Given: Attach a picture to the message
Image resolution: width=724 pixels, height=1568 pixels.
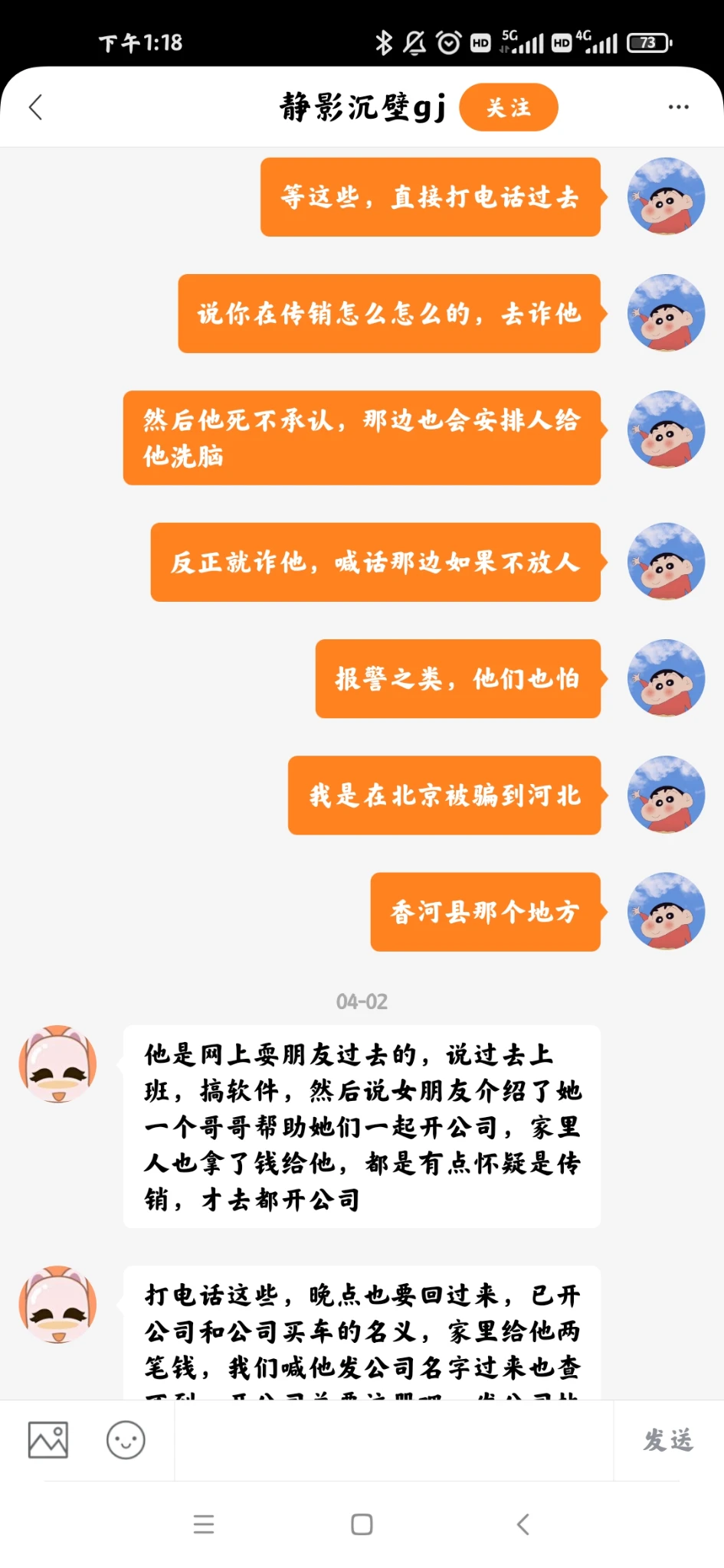Looking at the screenshot, I should click(48, 1440).
